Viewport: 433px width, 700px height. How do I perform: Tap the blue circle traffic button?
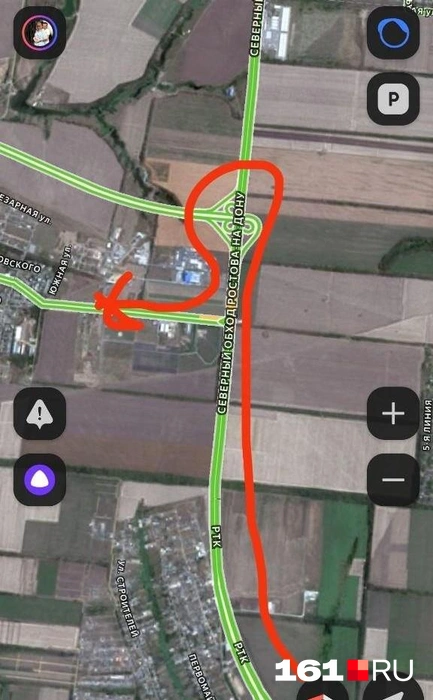(393, 33)
